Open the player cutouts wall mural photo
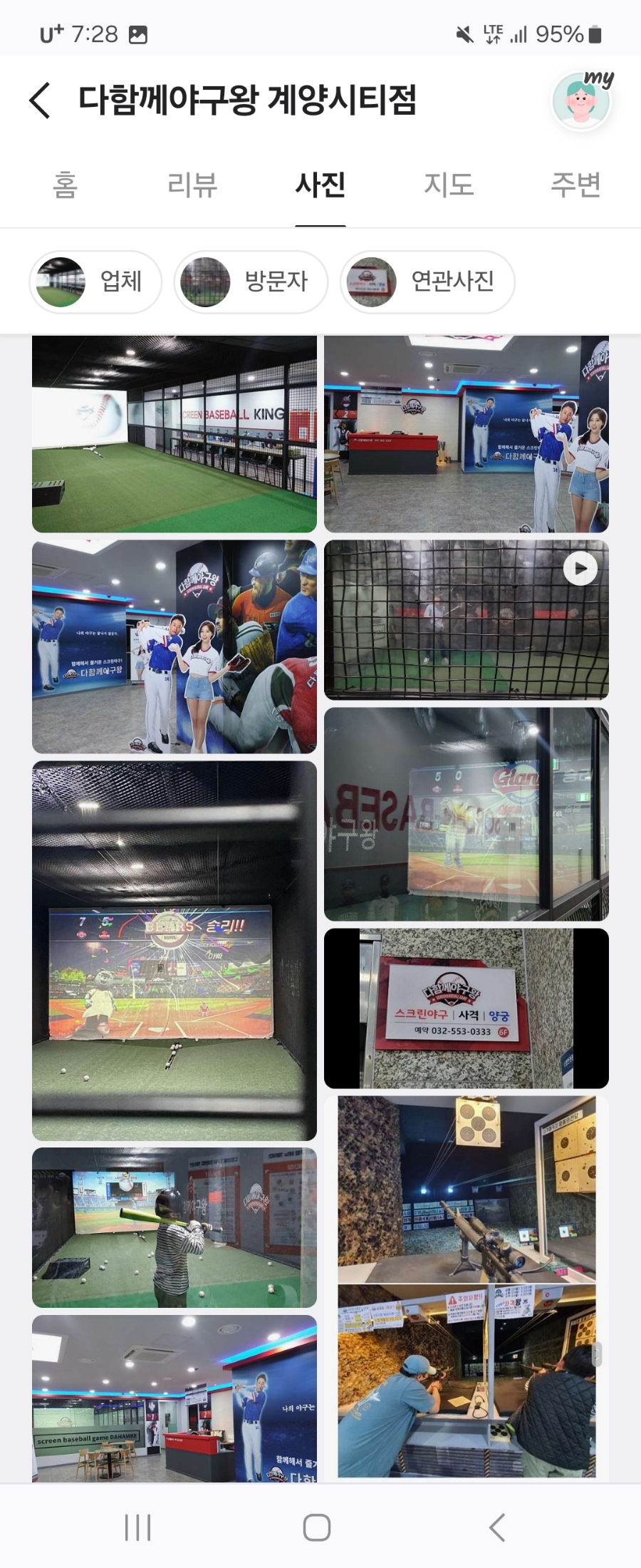The height and width of the screenshot is (1568, 641). point(174,646)
